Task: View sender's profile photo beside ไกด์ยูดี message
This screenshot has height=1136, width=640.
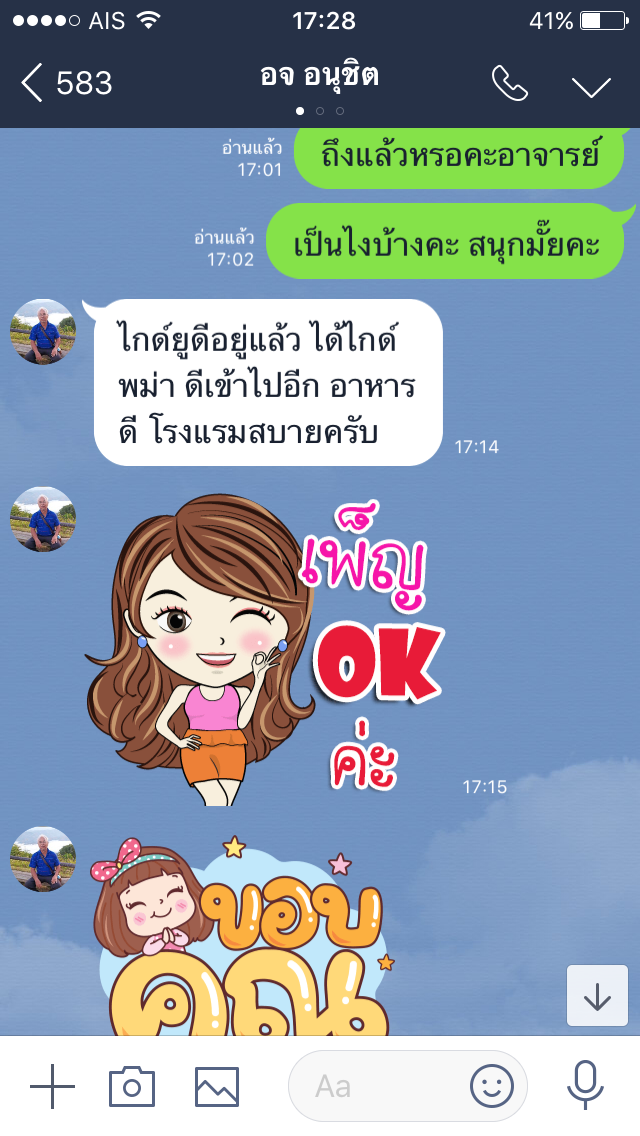Action: pos(43,332)
